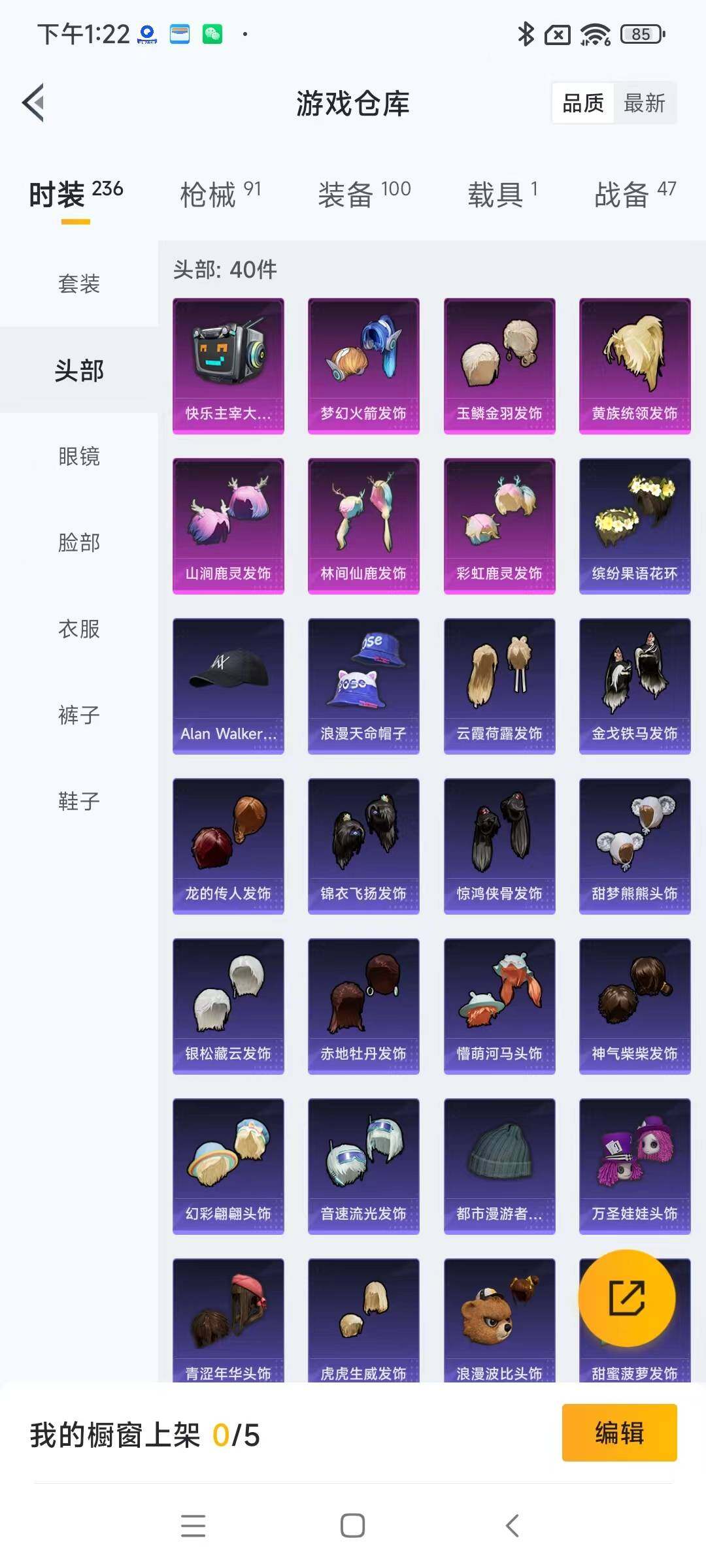Tap the yellow share floating button
Viewport: 706px width, 1568px height.
[627, 1298]
